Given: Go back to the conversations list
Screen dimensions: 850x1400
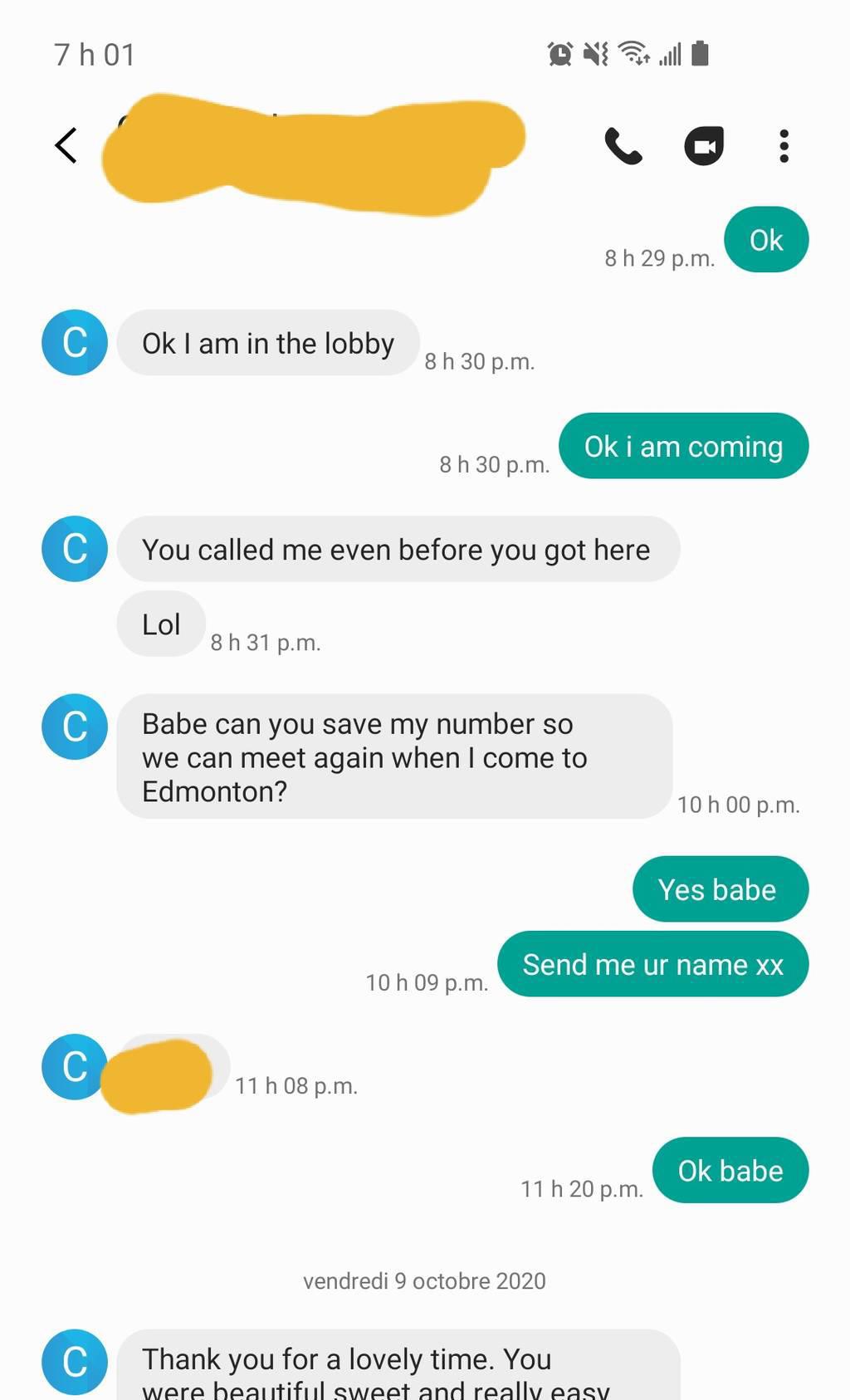Looking at the screenshot, I should pos(66,146).
